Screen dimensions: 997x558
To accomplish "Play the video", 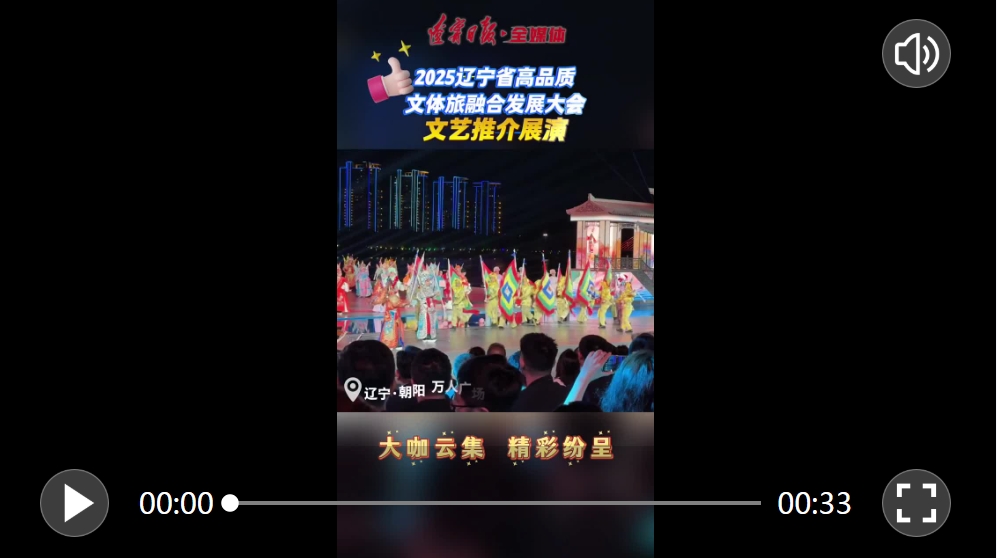I will 74,502.
